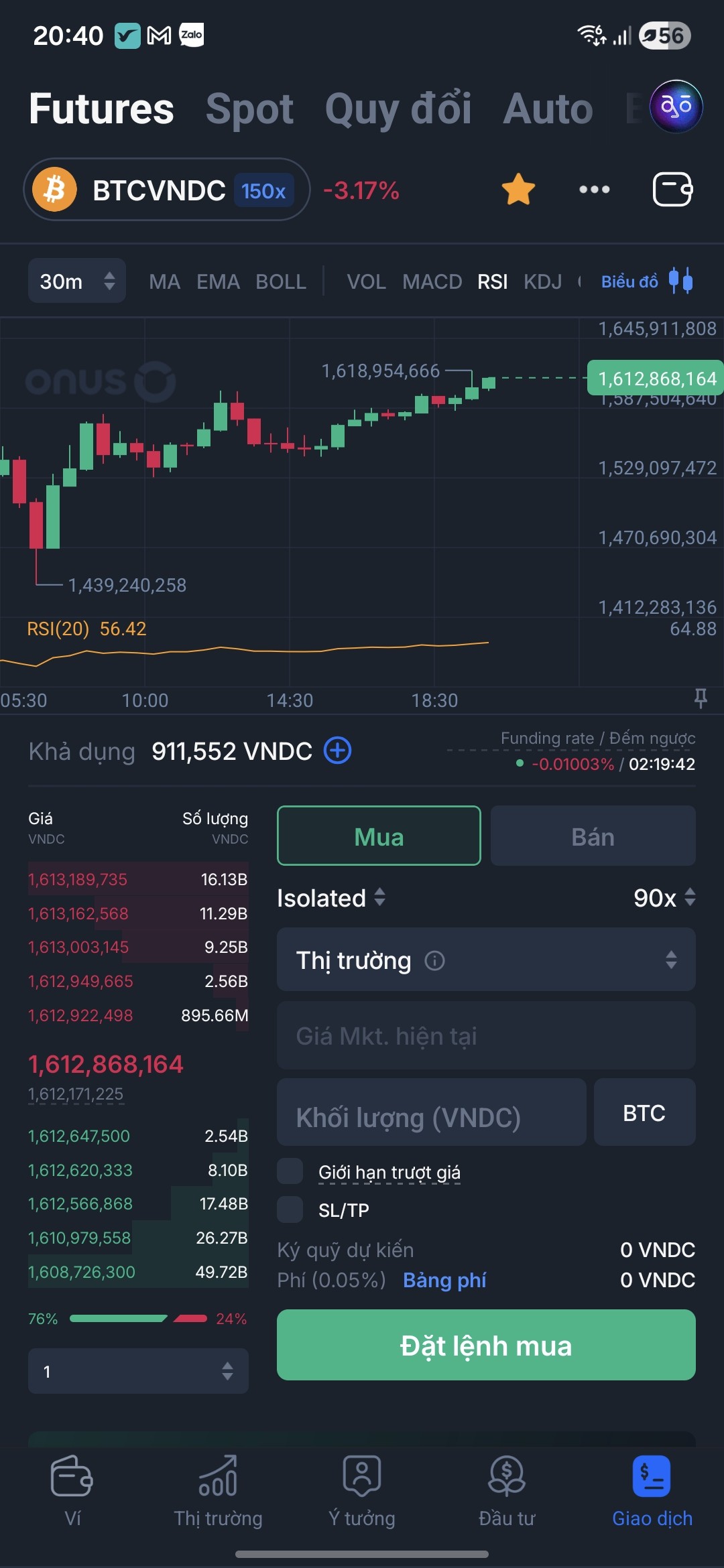Tap Đặt lệnh mua button
The image size is (724, 1568).
[486, 1345]
